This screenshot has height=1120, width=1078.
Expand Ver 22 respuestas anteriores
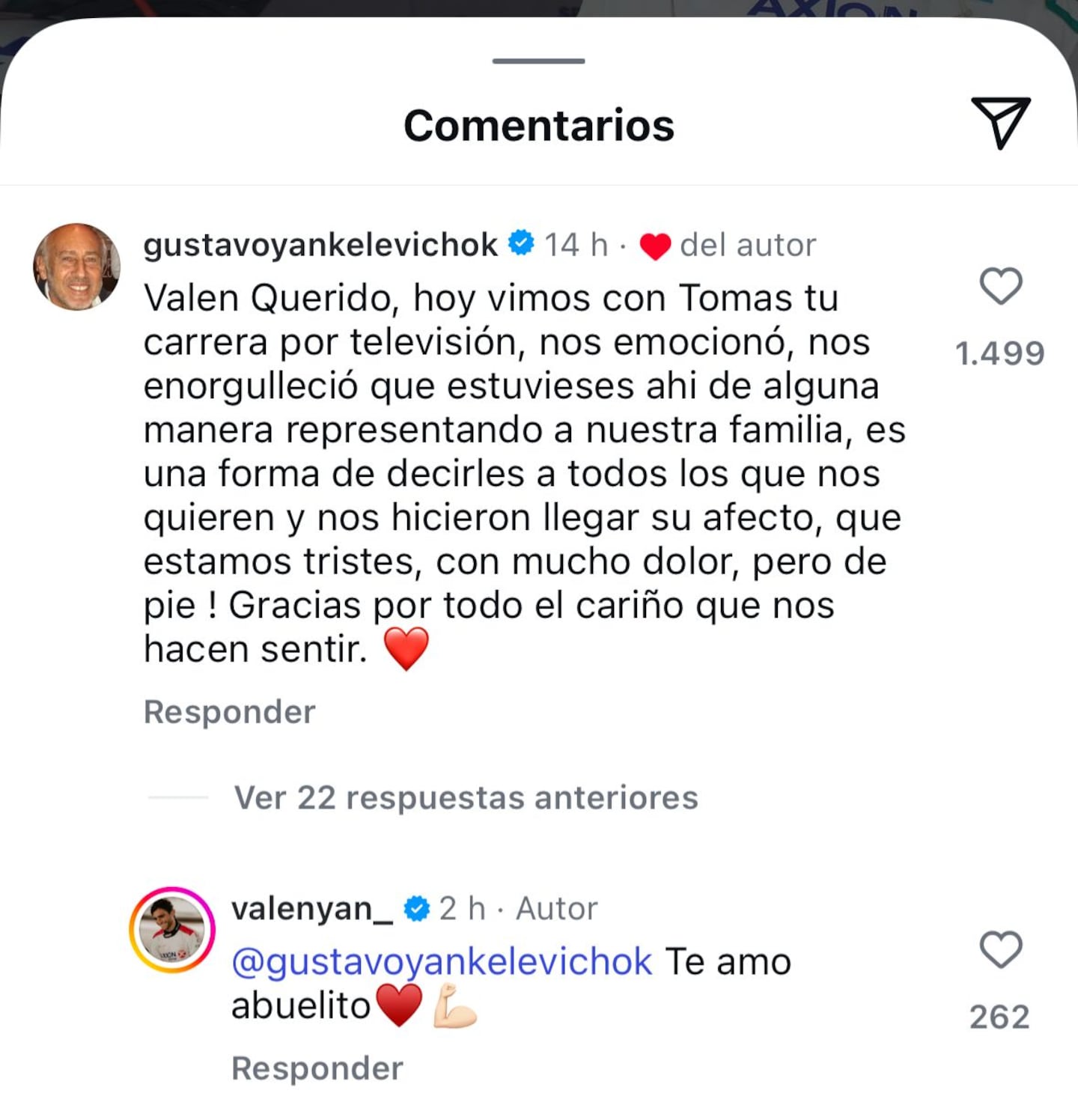[466, 798]
